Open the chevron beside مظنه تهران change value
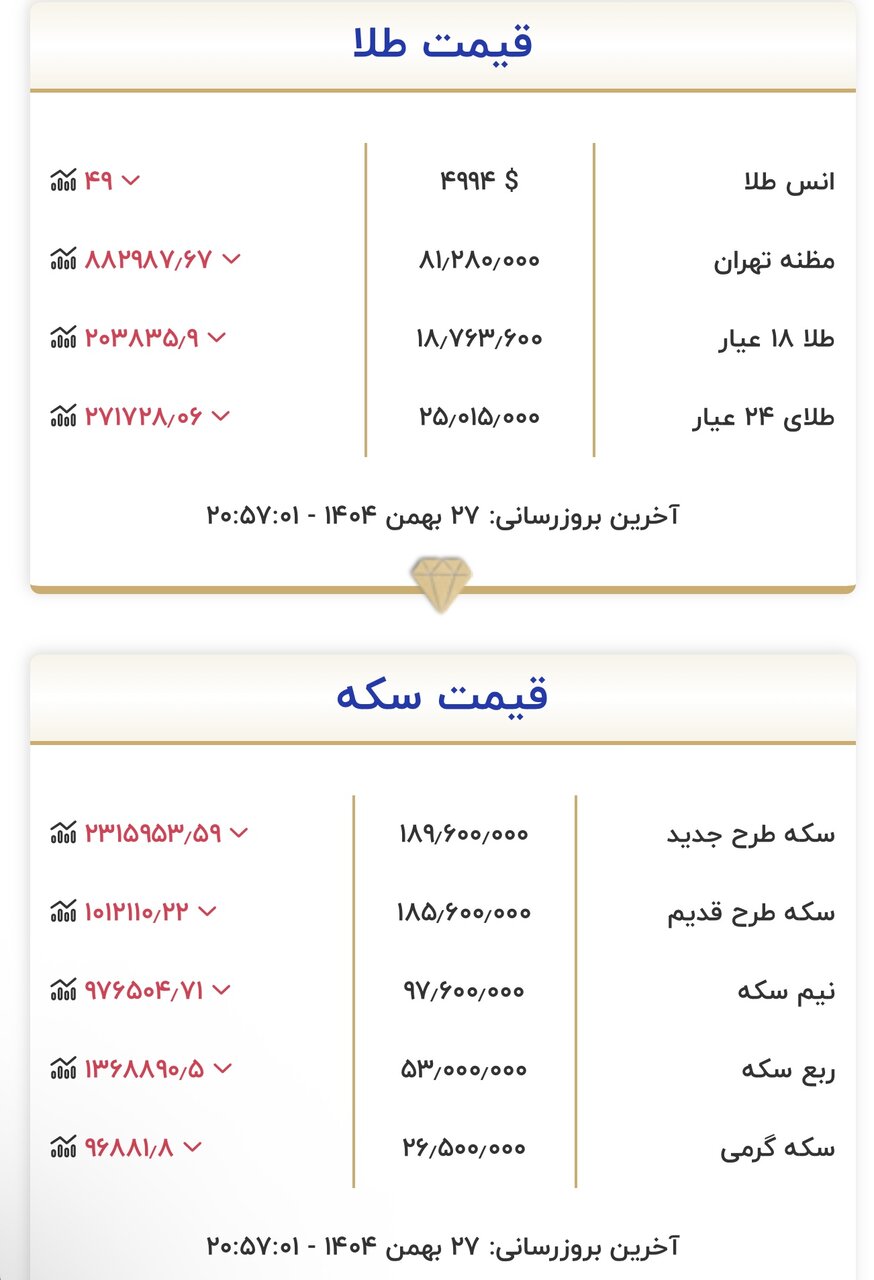This screenshot has height=1280, width=874. 231,258
